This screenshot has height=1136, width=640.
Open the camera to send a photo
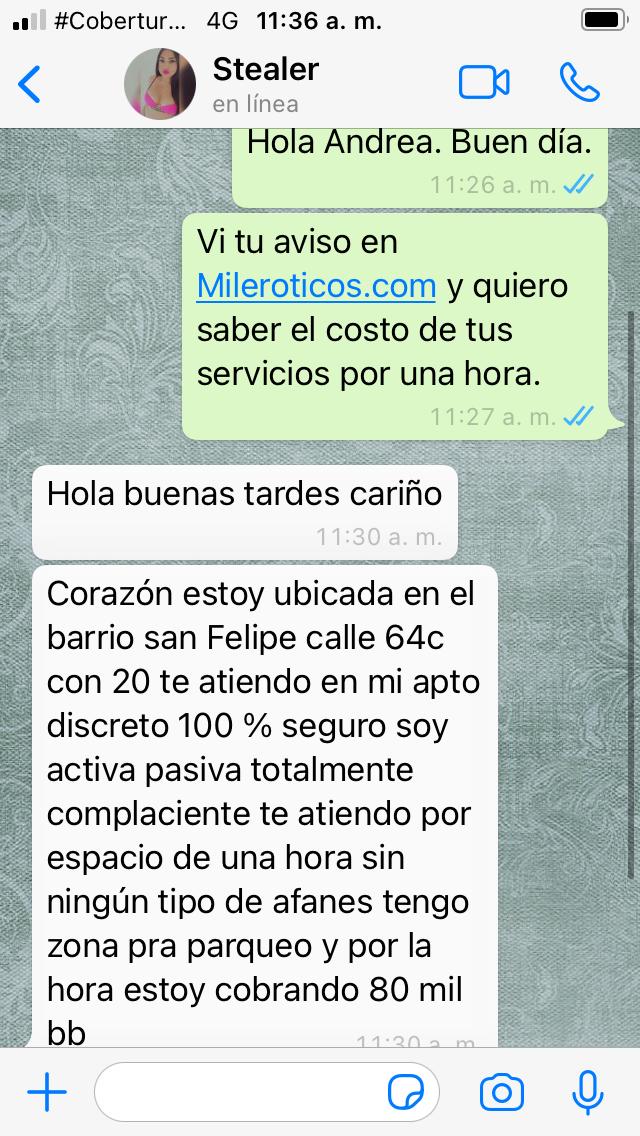[501, 1093]
